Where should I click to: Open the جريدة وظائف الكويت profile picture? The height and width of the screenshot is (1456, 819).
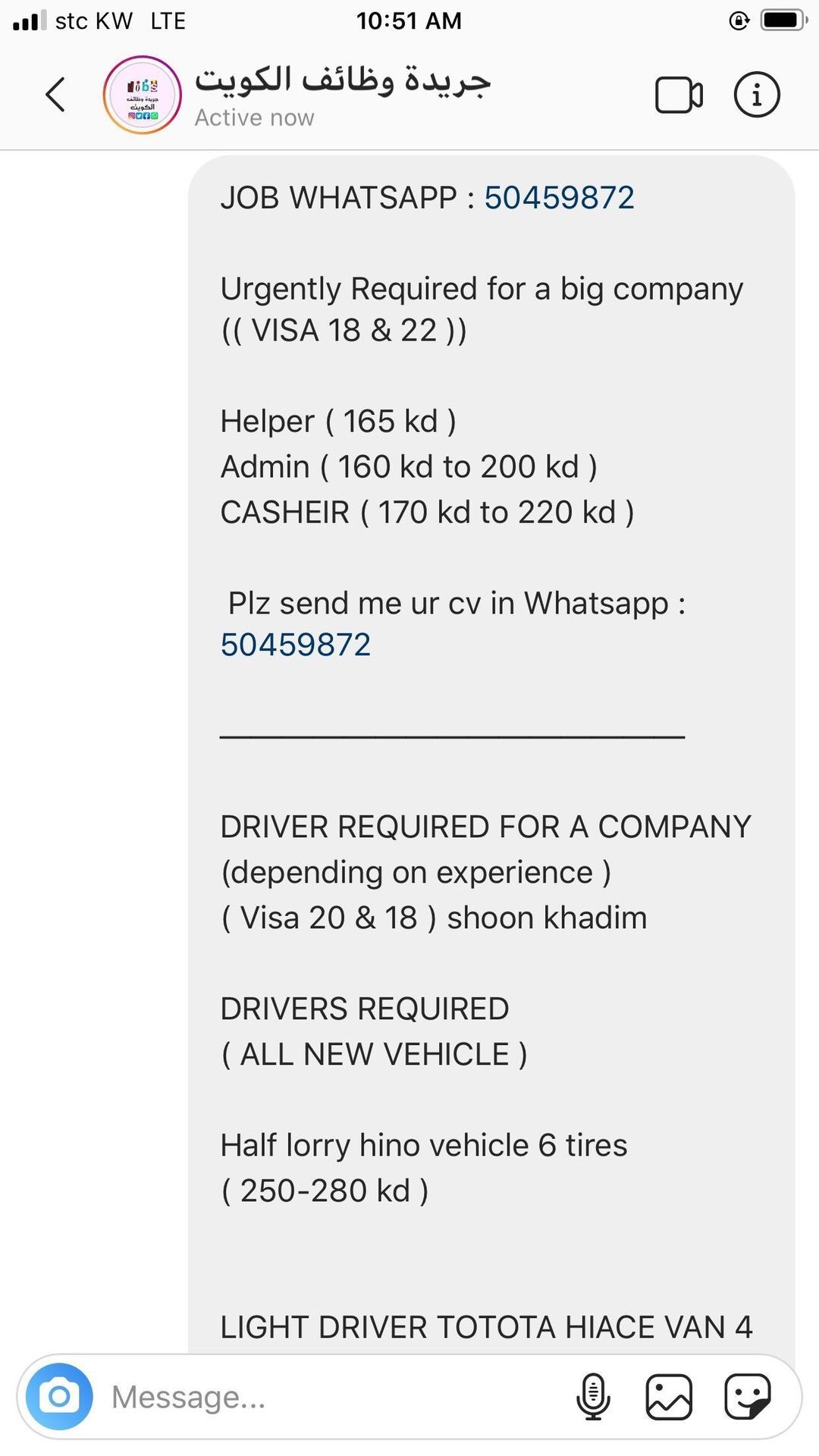point(143,95)
